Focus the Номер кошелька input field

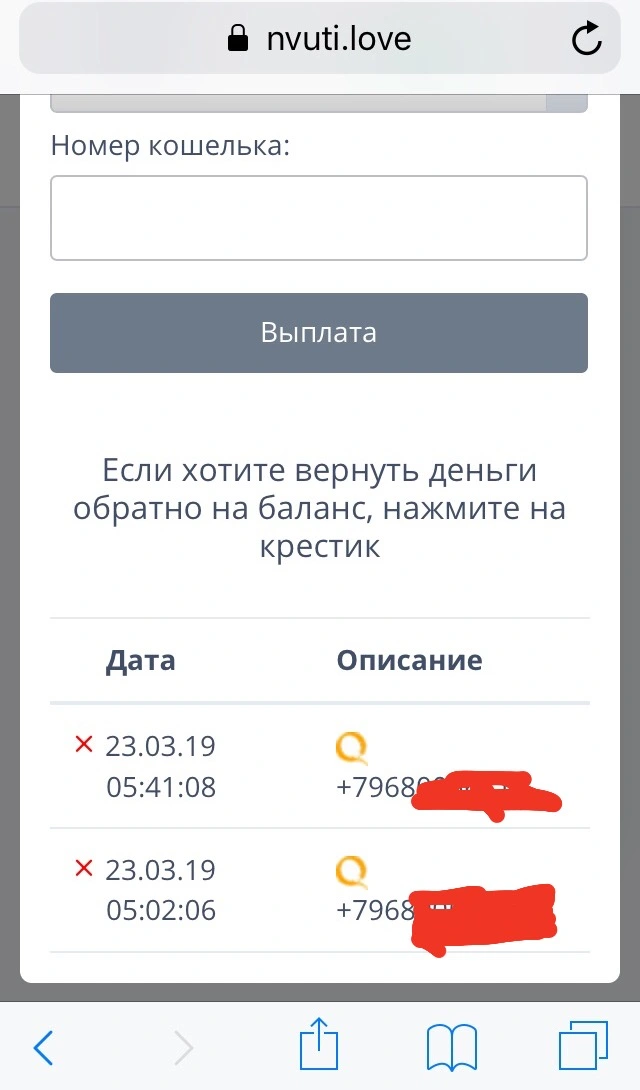pos(319,218)
